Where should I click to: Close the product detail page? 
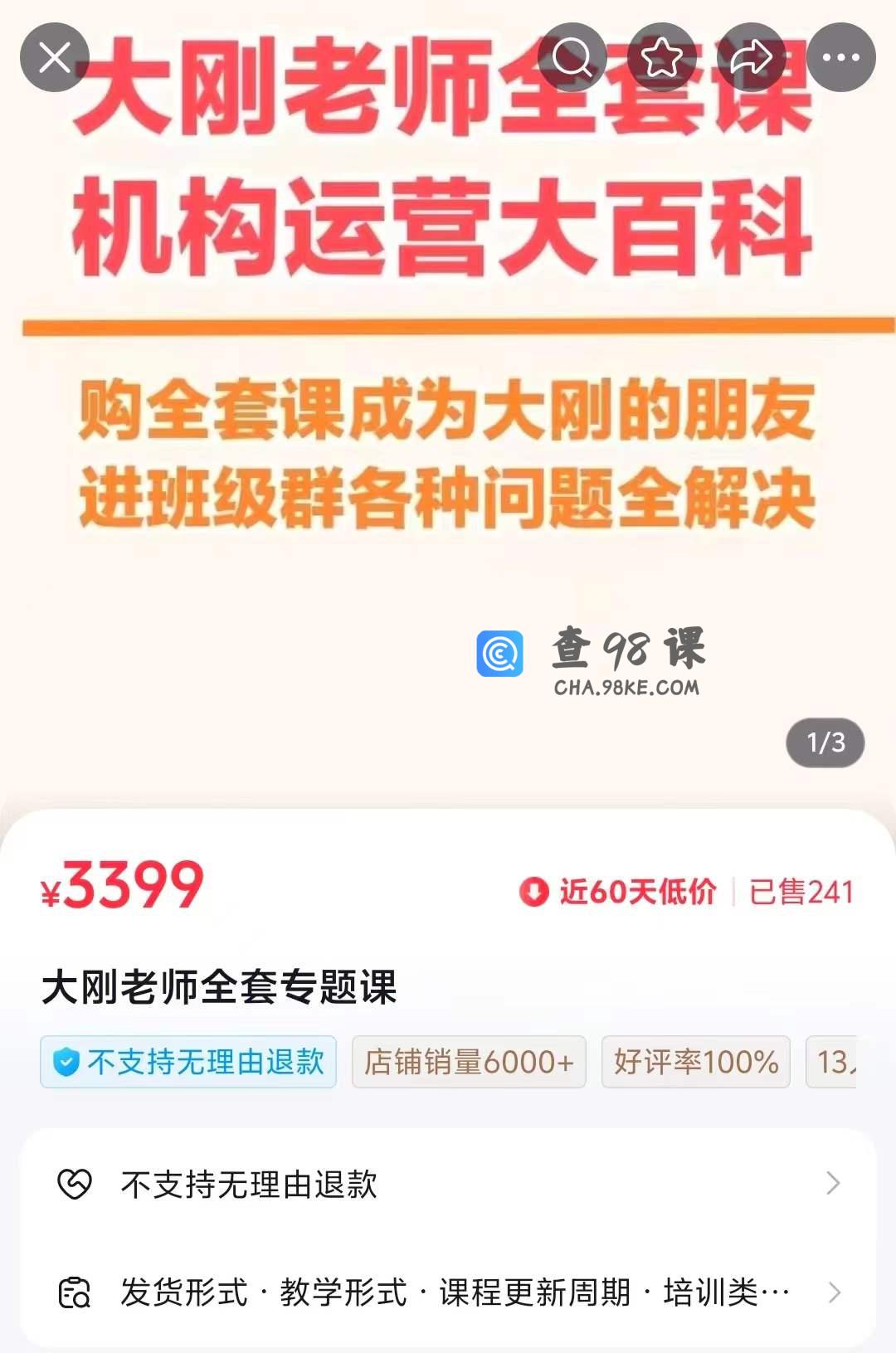(x=55, y=57)
